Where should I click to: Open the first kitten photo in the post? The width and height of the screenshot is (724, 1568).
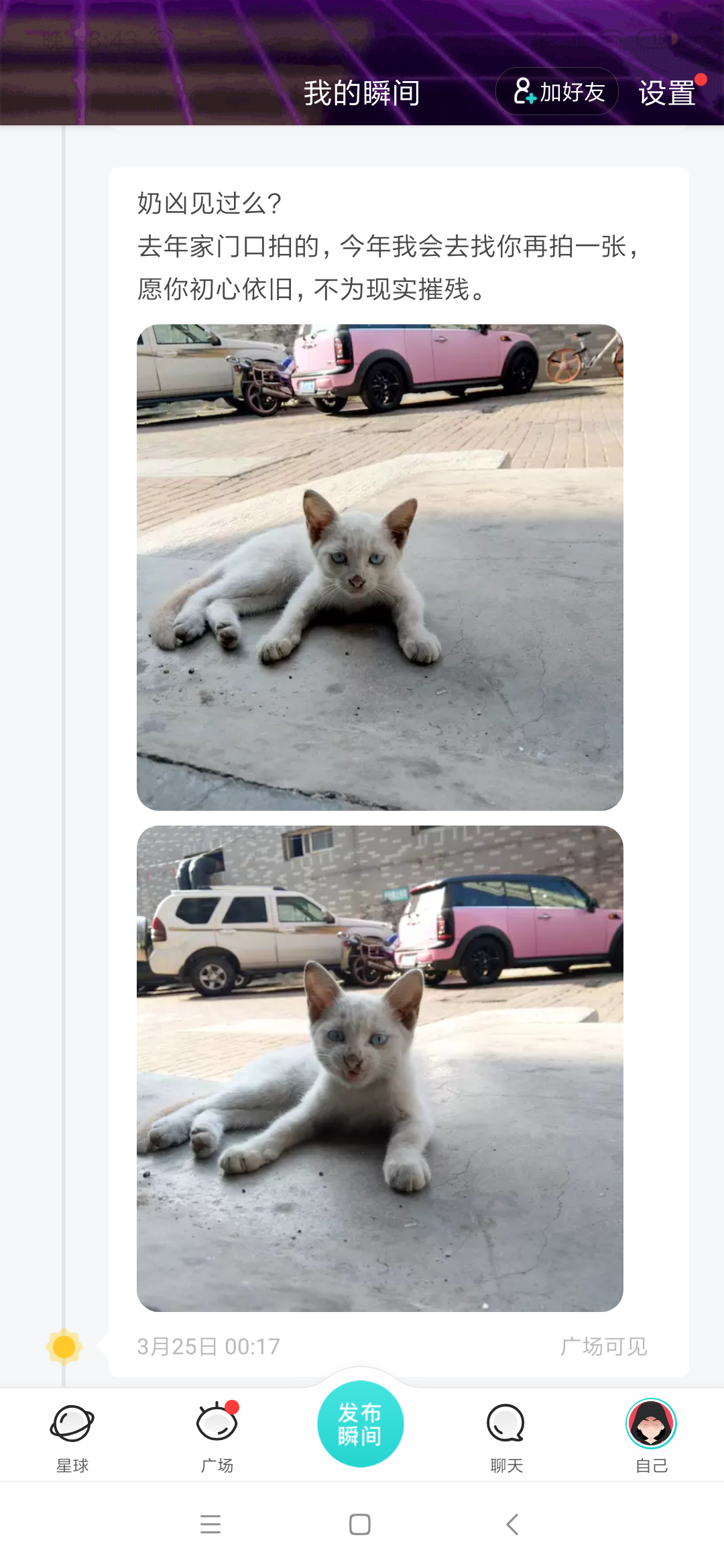379,567
